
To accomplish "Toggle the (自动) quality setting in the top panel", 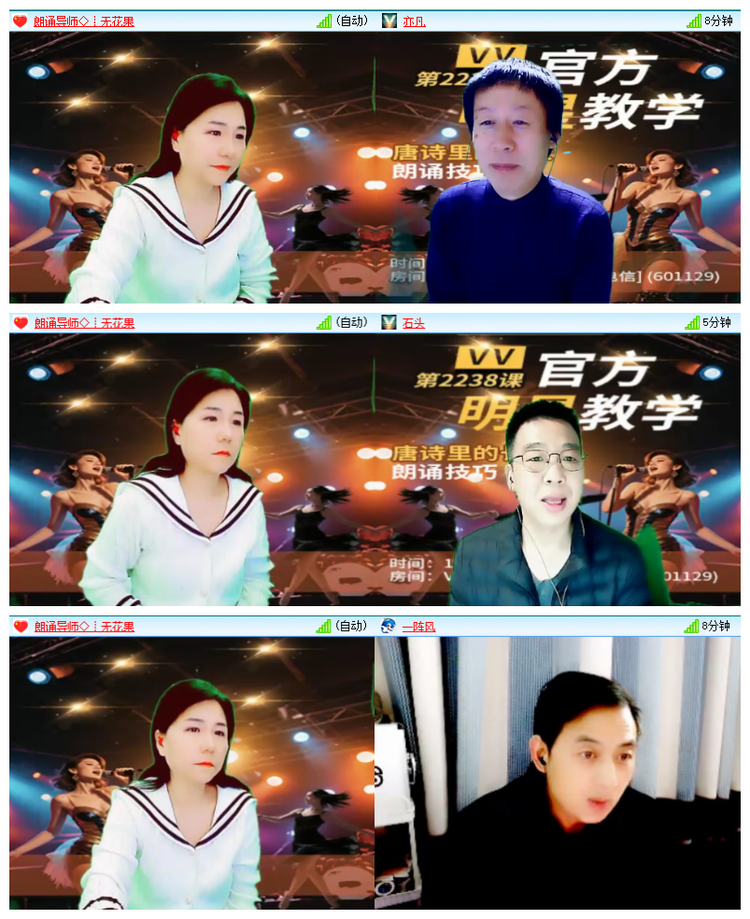I will pyautogui.click(x=349, y=18).
